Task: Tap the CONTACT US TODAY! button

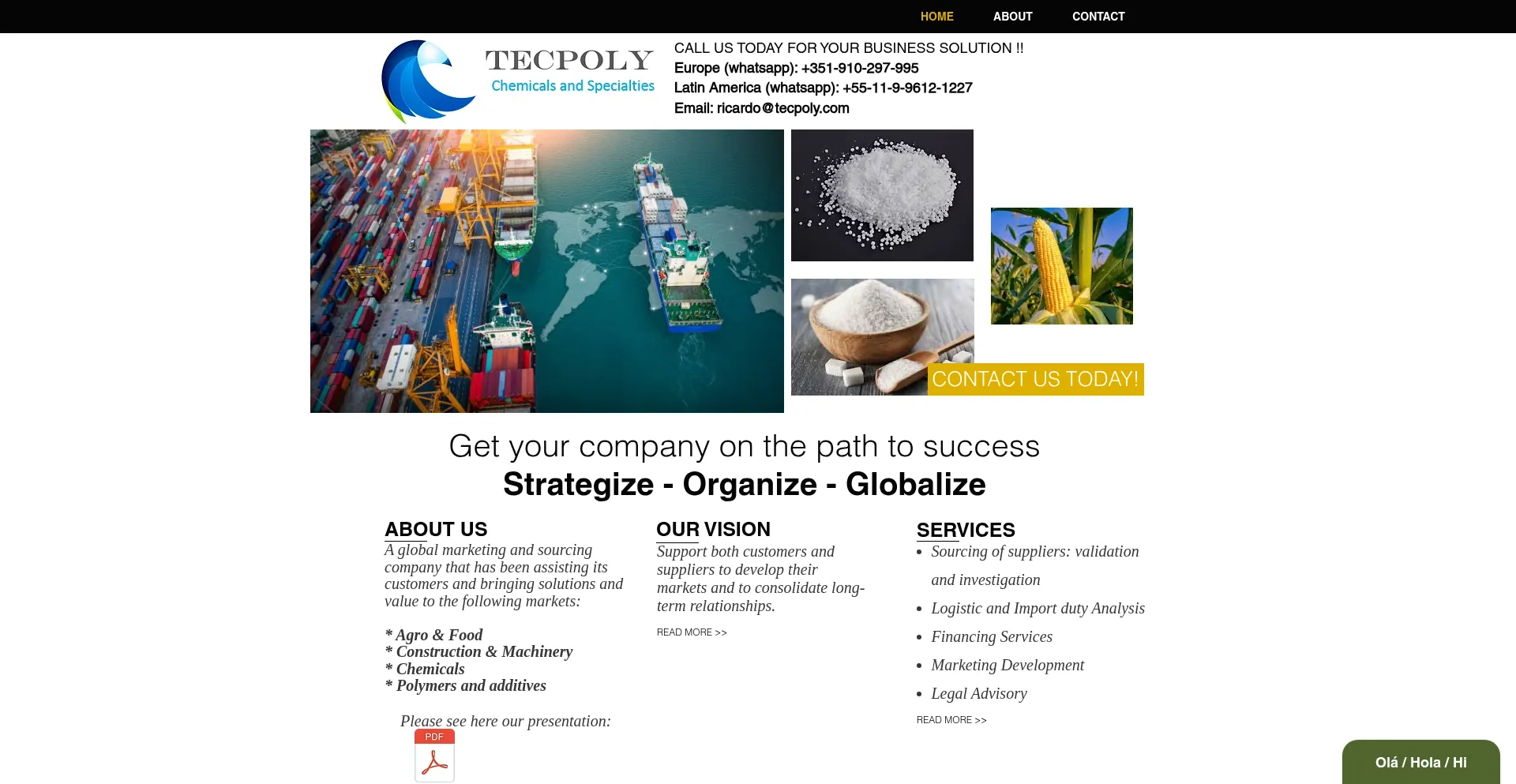Action: [1034, 379]
